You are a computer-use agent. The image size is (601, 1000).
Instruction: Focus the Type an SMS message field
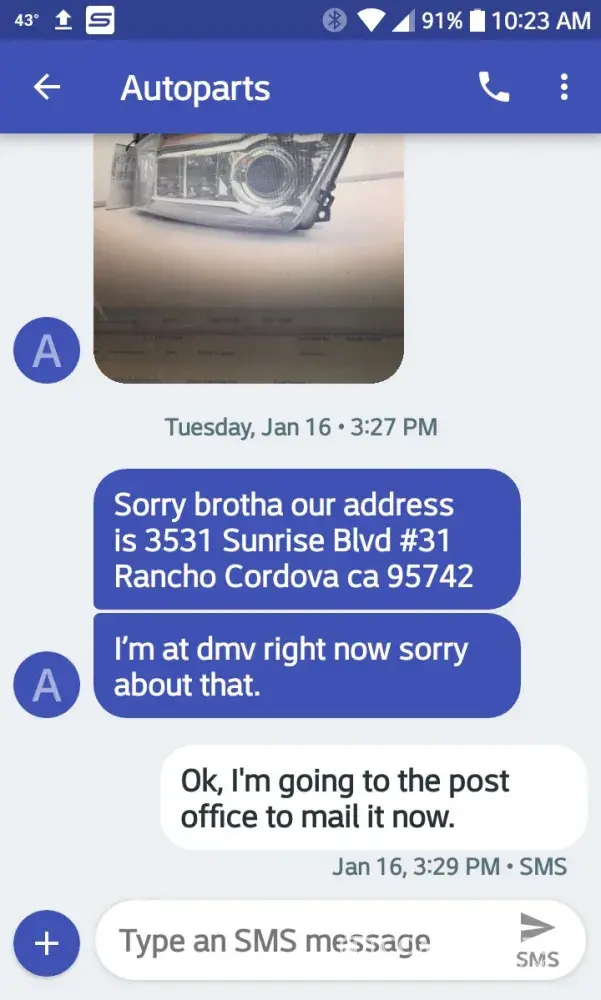(300, 941)
